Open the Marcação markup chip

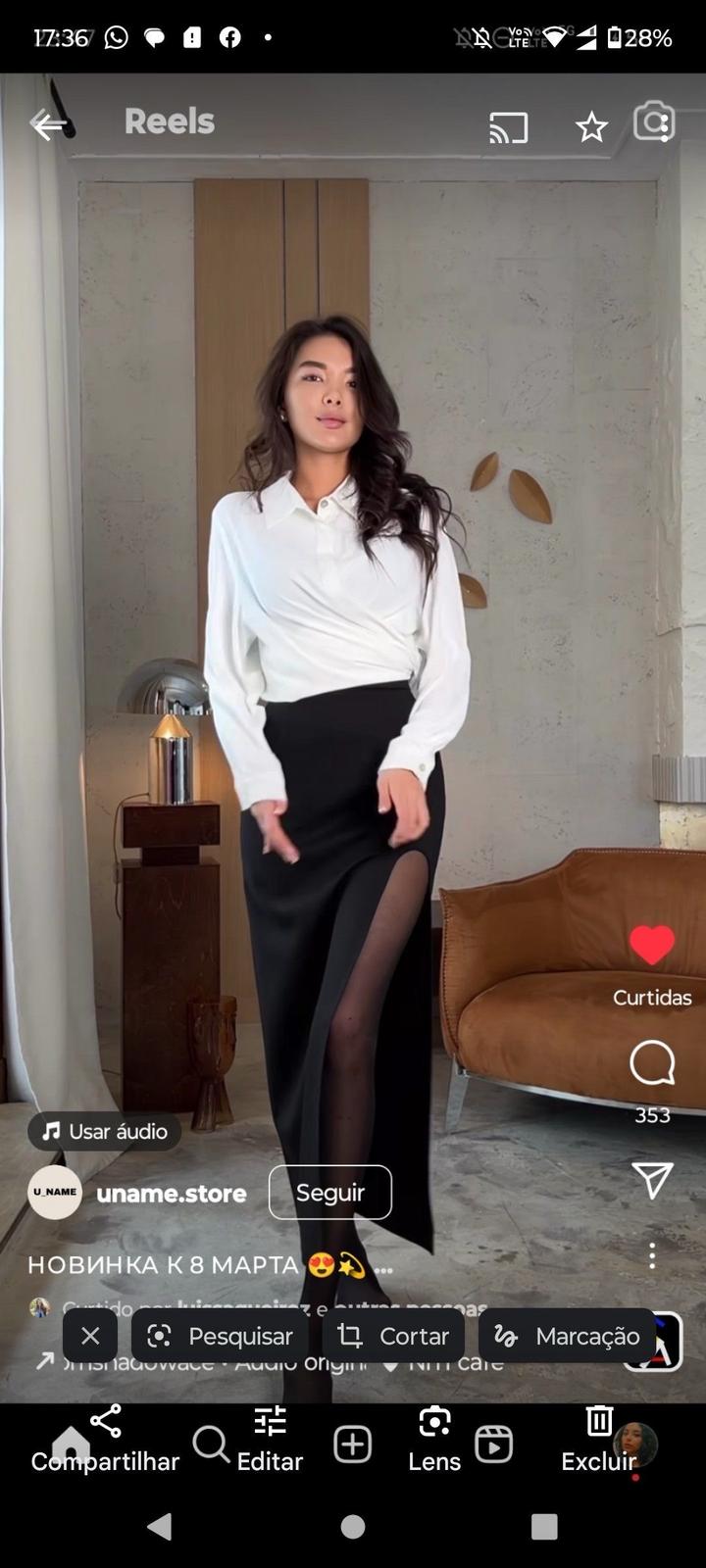(567, 1335)
